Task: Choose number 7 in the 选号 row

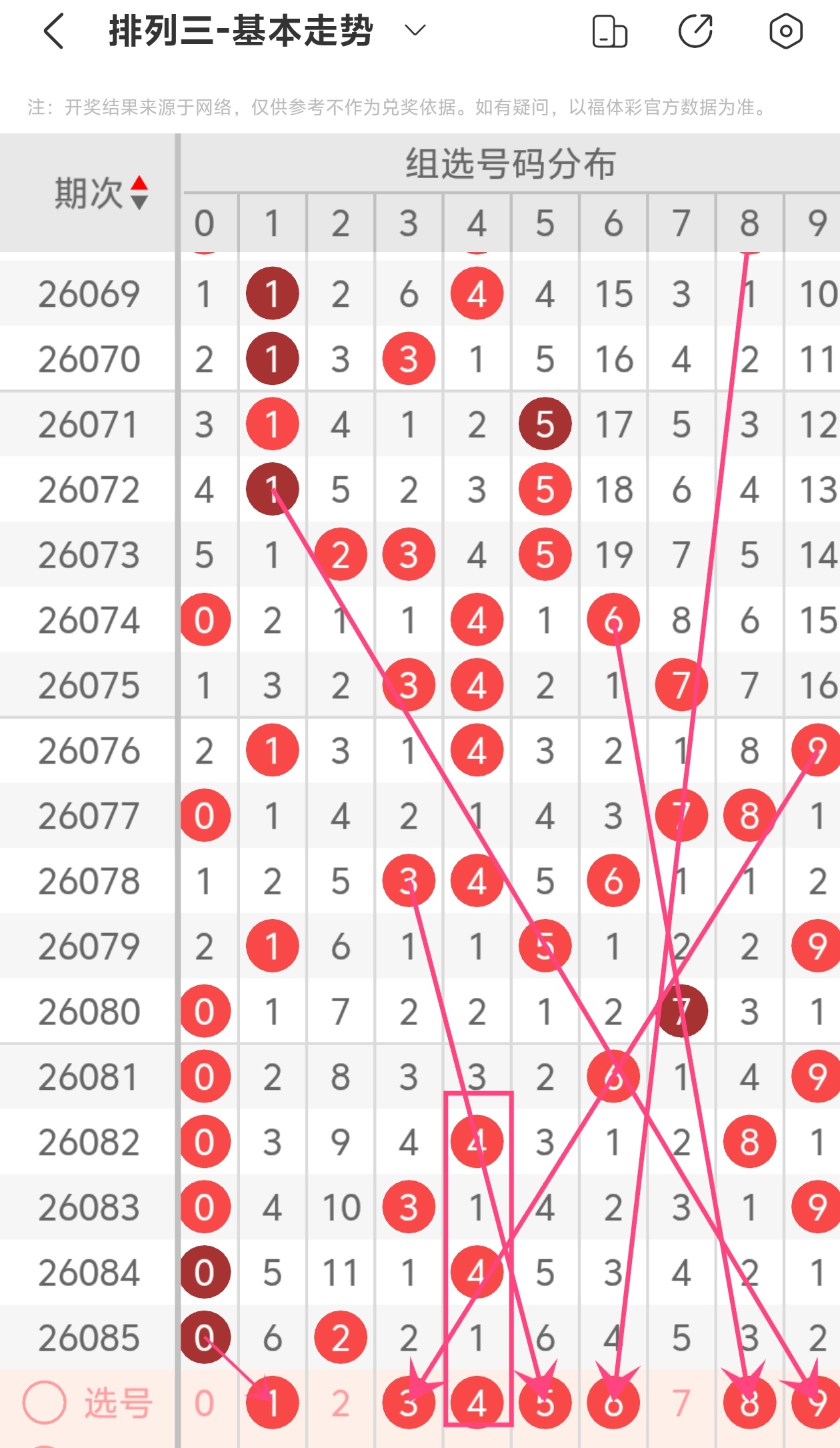Action: point(681,1403)
